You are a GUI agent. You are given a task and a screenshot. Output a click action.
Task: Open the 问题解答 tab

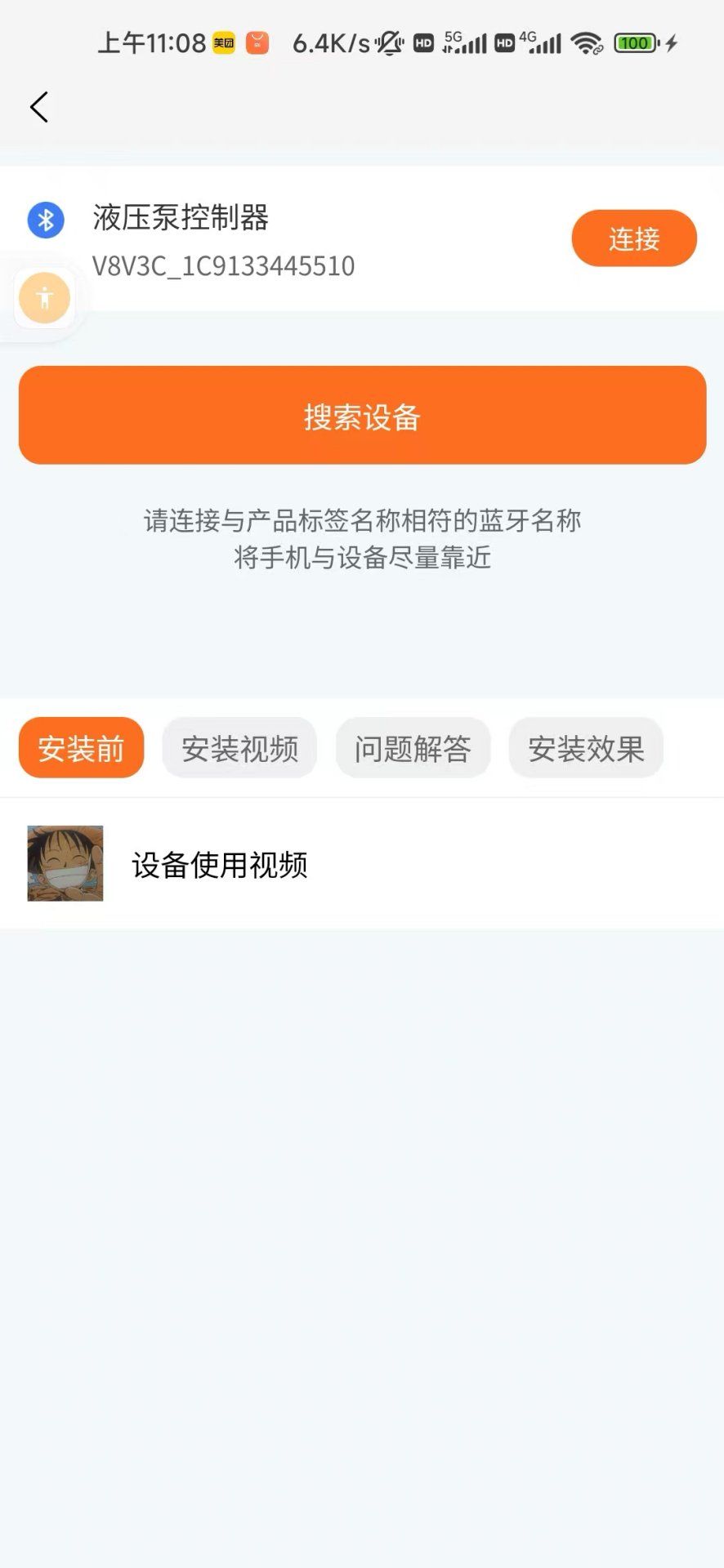(413, 747)
